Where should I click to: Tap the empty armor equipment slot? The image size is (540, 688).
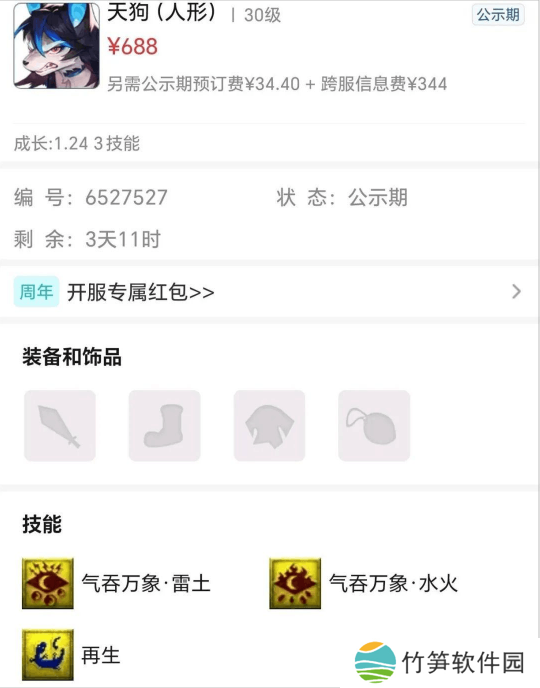tap(269, 426)
